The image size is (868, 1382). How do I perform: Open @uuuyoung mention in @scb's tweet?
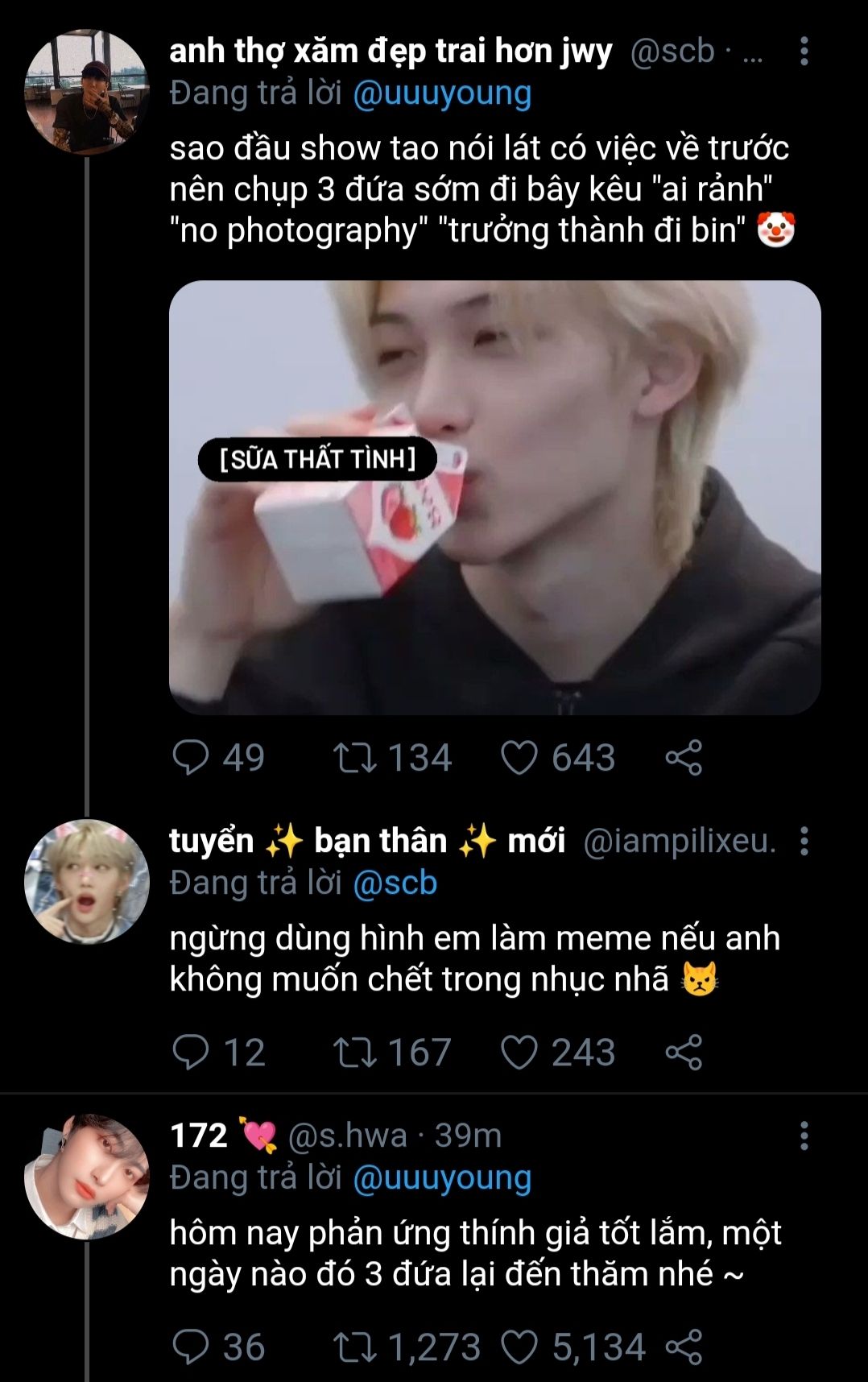tap(442, 93)
